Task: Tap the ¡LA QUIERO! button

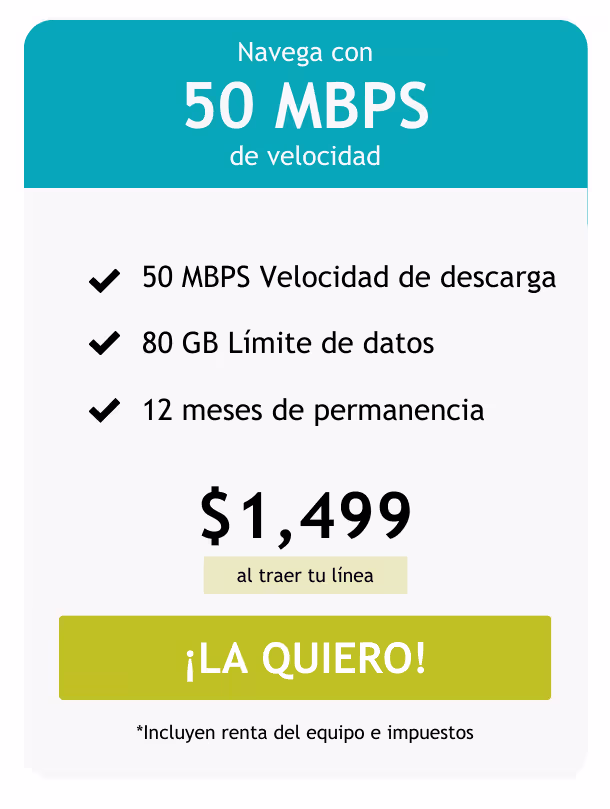Action: [305, 658]
